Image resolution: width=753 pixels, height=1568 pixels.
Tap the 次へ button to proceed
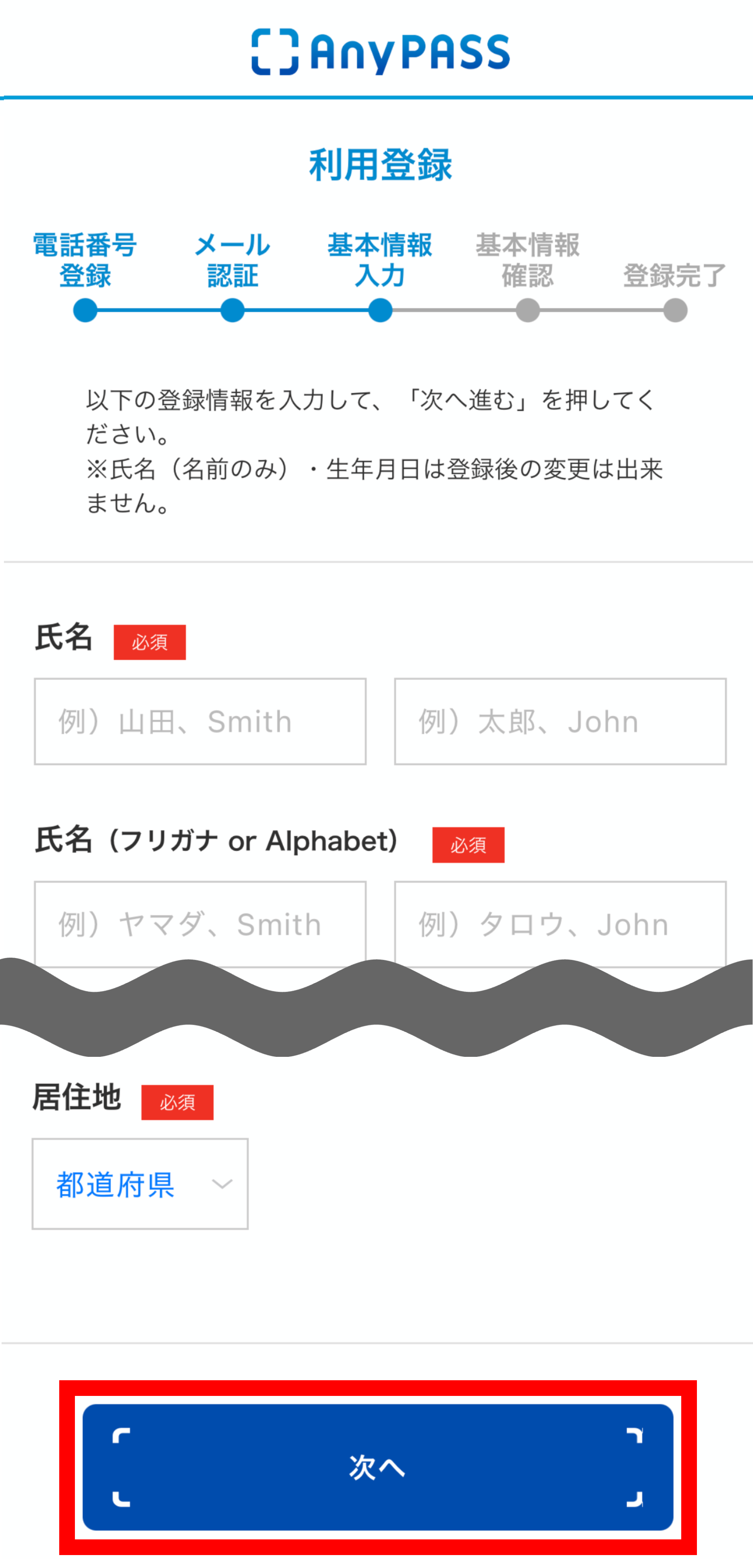[x=378, y=1467]
